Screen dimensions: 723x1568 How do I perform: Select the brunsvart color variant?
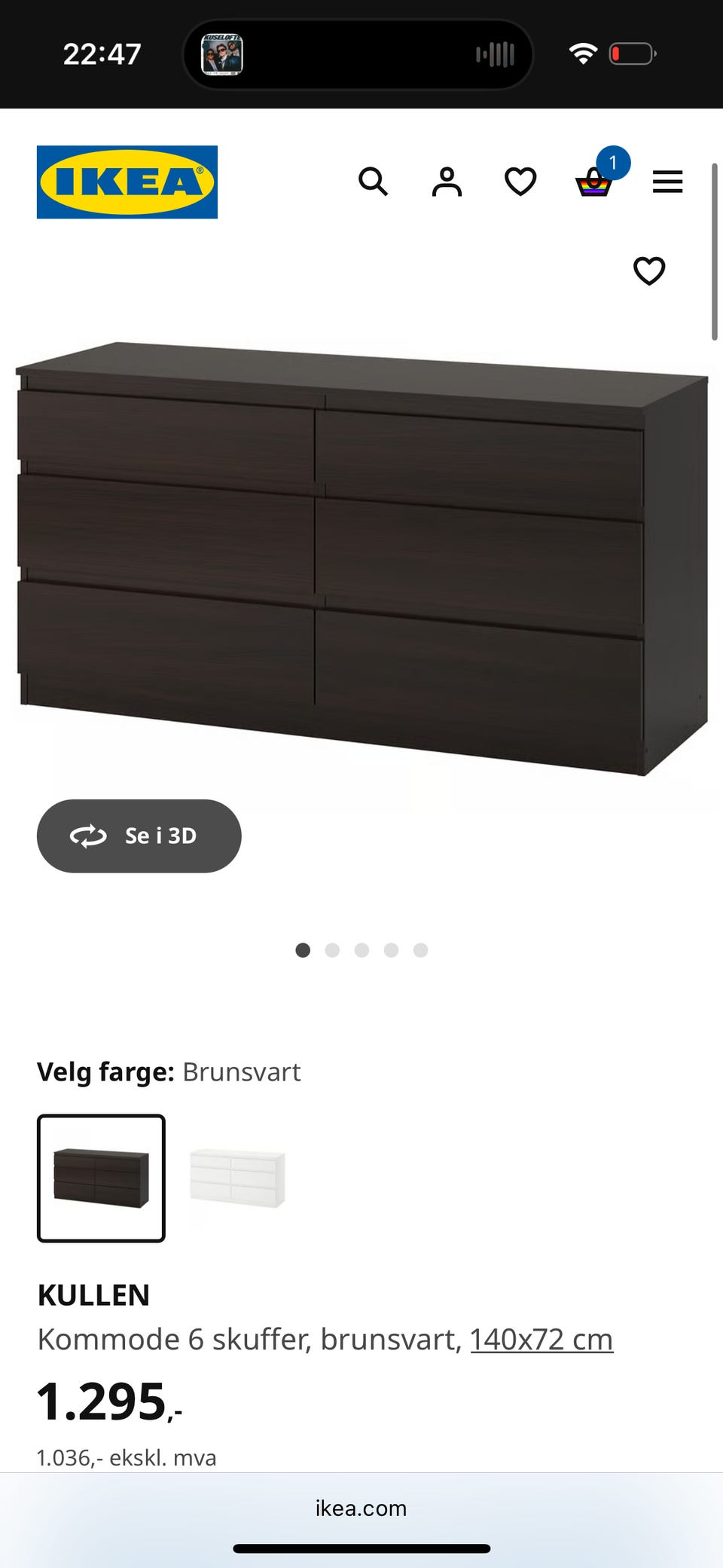coord(101,1178)
